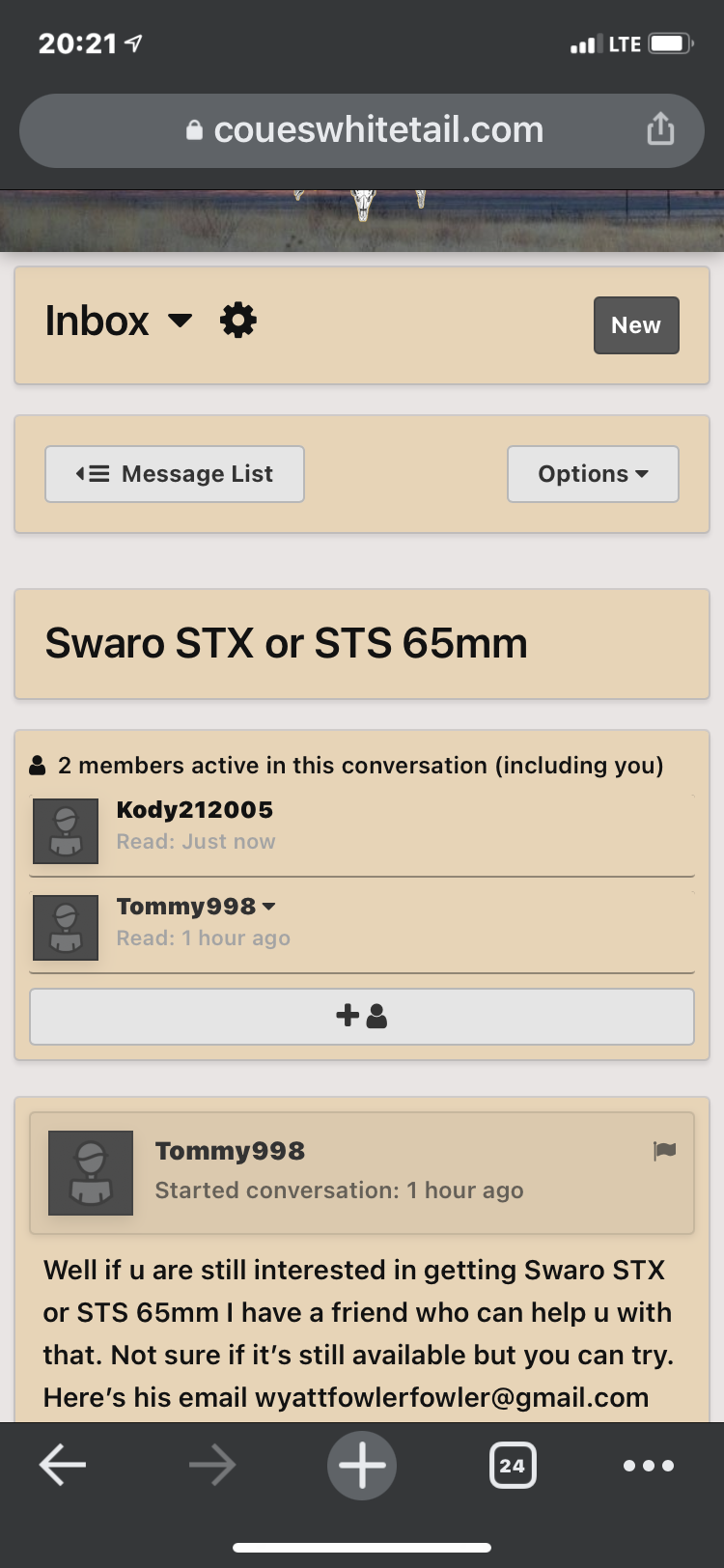The image size is (724, 1568).
Task: Add a member to the conversation
Action: [362, 1016]
